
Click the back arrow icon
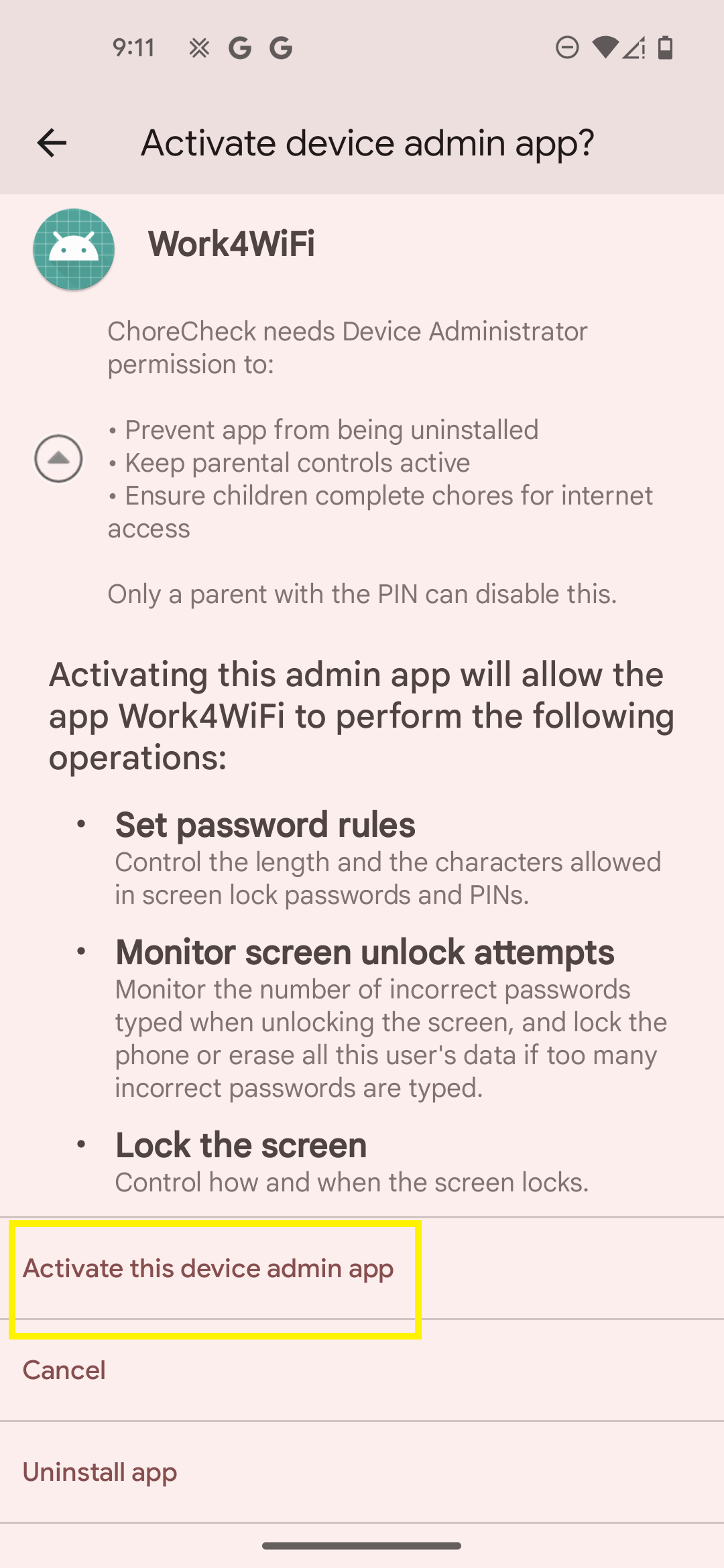click(50, 143)
